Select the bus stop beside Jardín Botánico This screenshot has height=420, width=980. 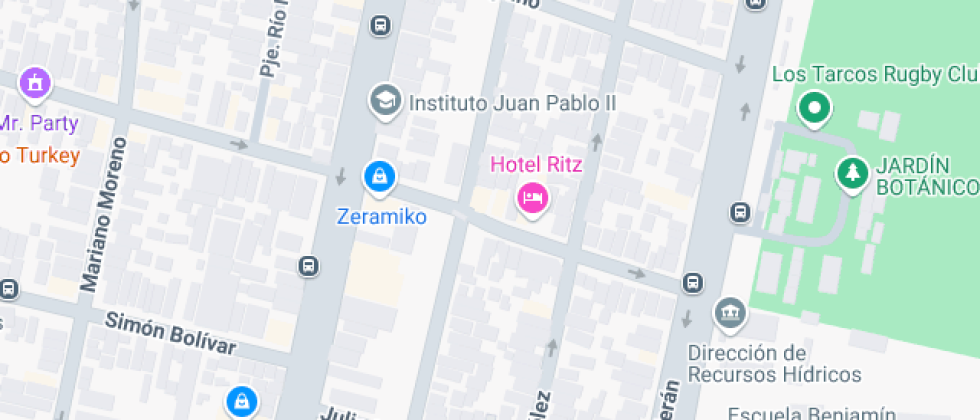tap(740, 212)
